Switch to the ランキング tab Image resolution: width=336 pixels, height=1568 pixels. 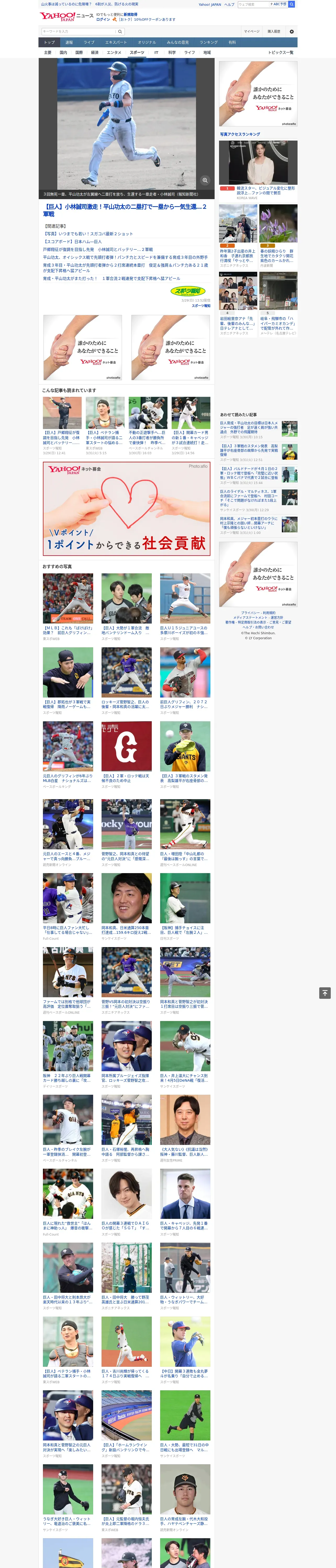click(x=209, y=43)
